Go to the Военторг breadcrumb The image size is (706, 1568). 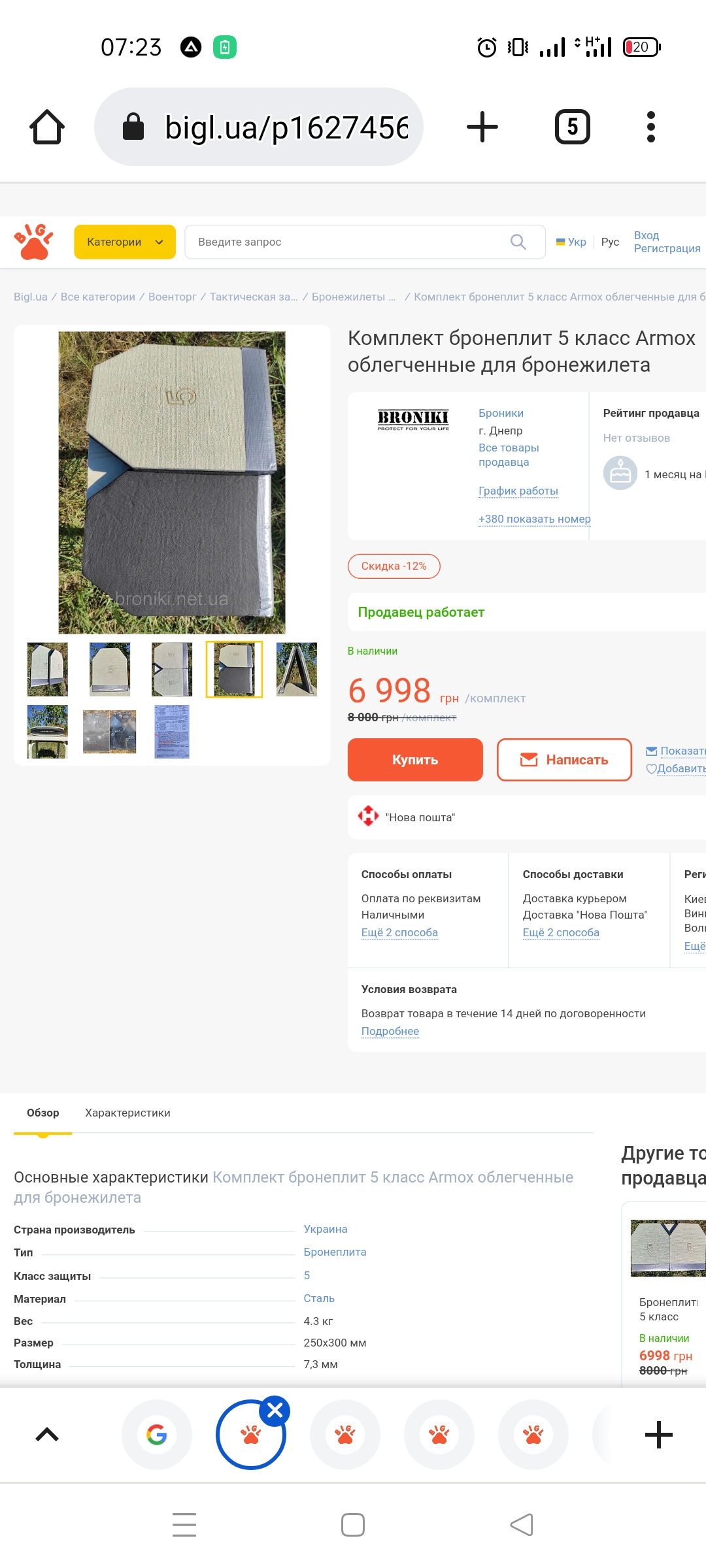point(172,297)
